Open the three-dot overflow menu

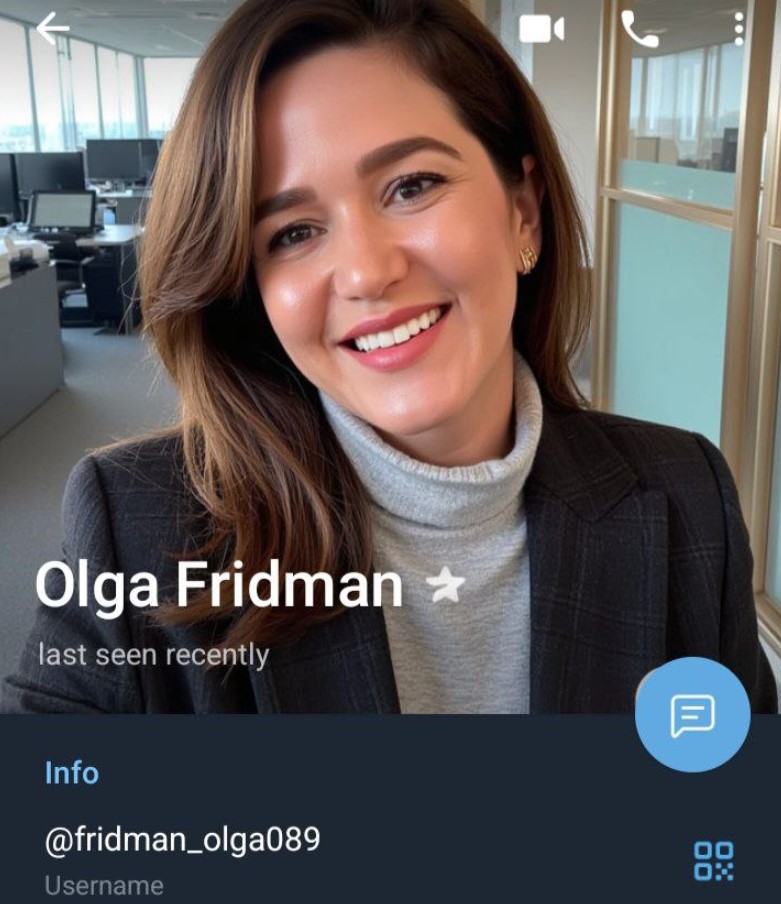coord(738,29)
